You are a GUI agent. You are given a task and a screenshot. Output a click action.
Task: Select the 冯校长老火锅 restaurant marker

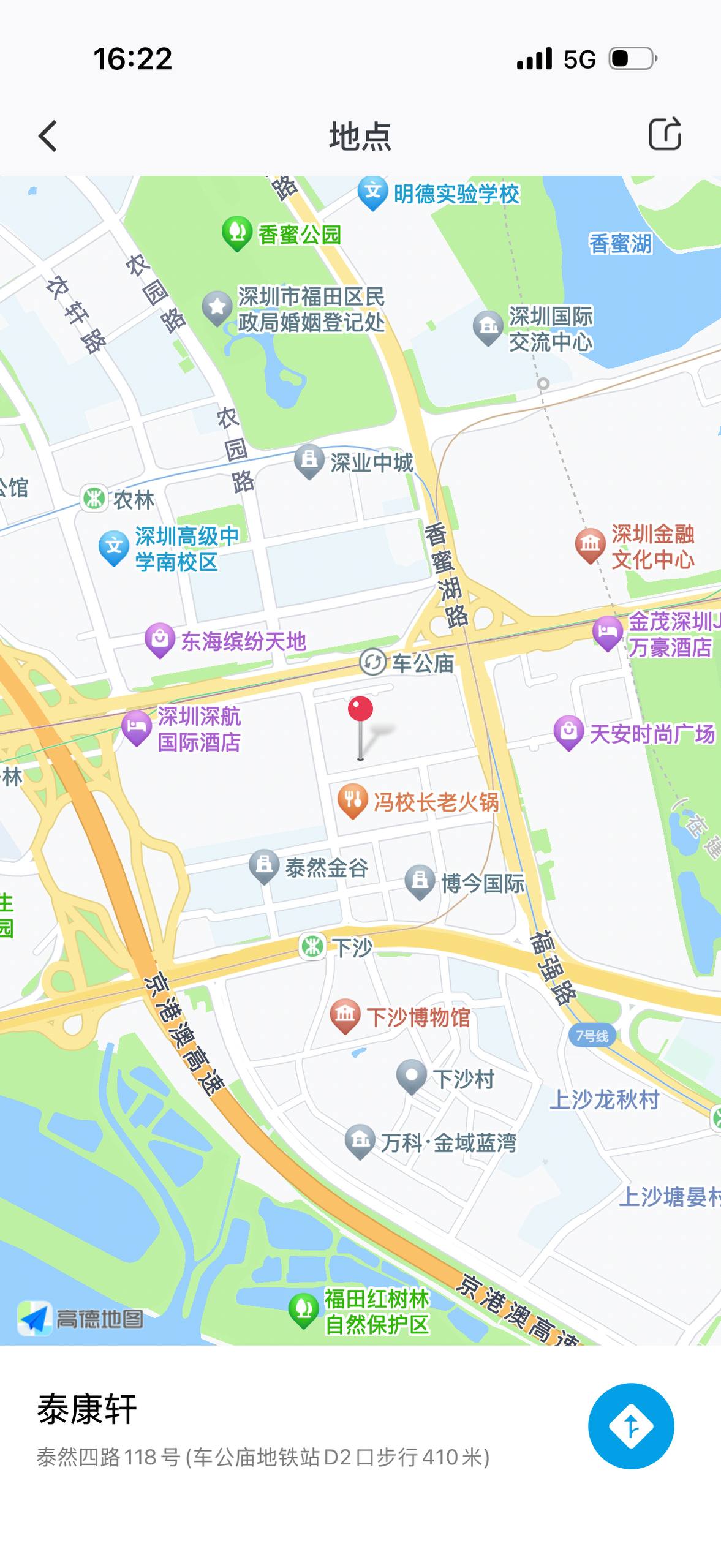352,801
